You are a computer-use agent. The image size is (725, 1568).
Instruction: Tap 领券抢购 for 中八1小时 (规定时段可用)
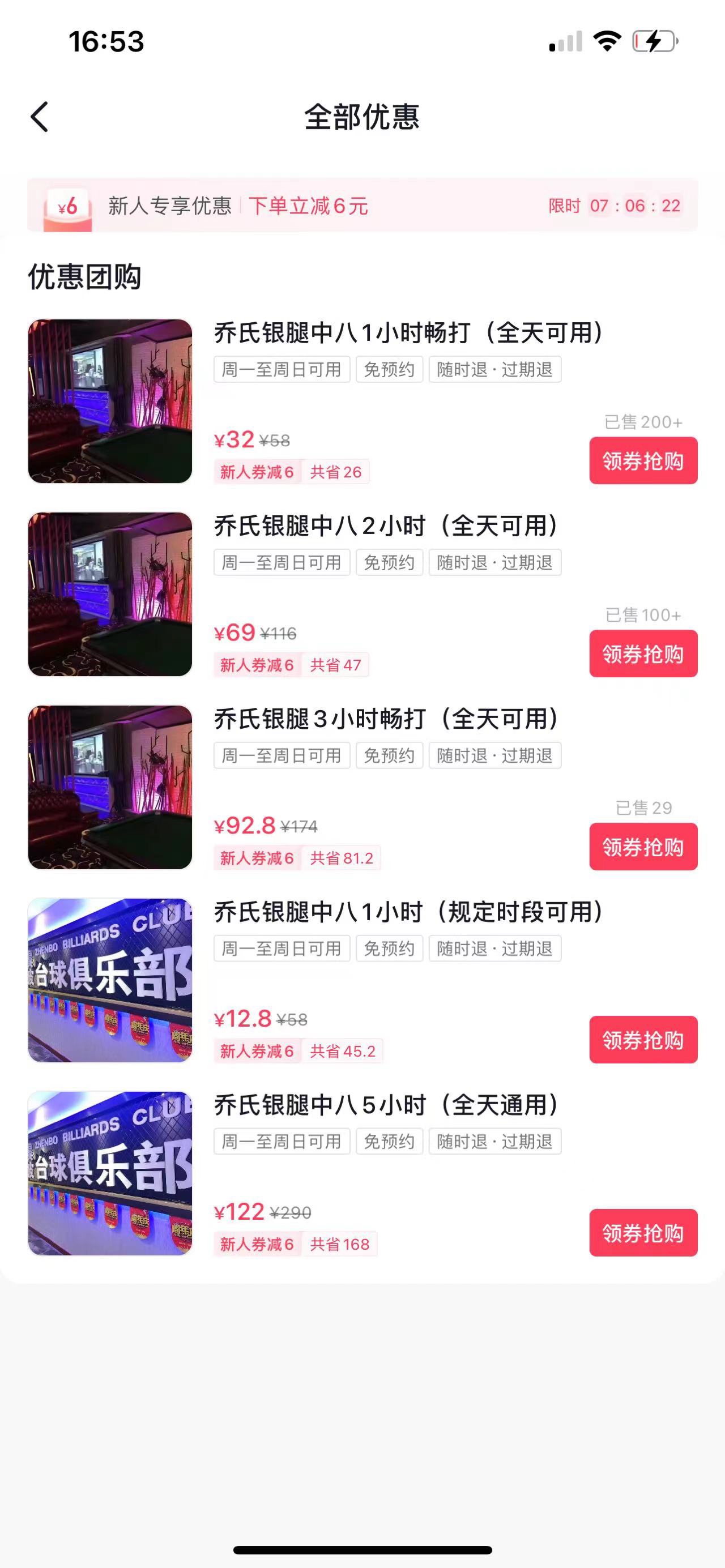[643, 1040]
